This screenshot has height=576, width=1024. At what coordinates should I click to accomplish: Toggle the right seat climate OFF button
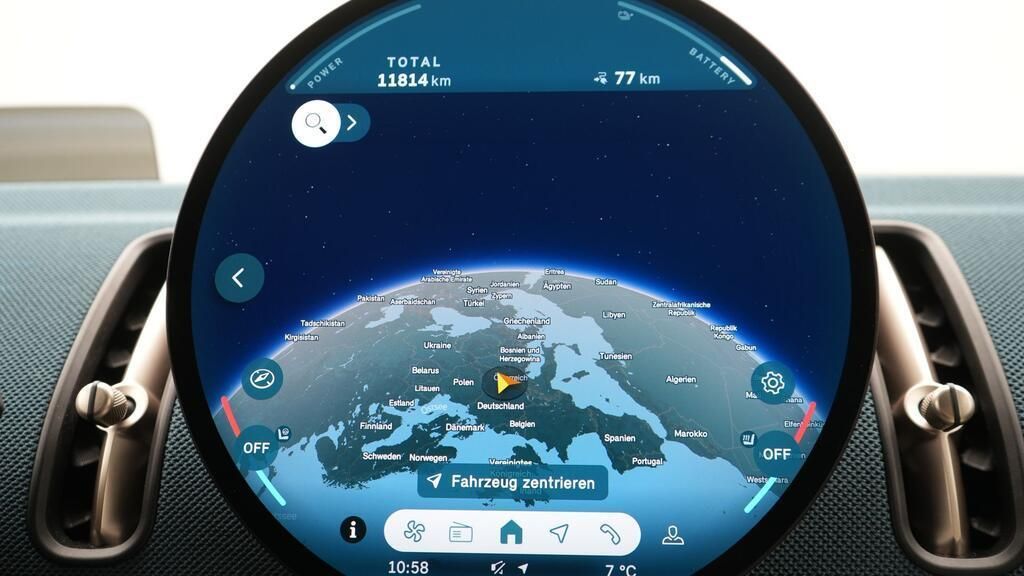pos(777,453)
